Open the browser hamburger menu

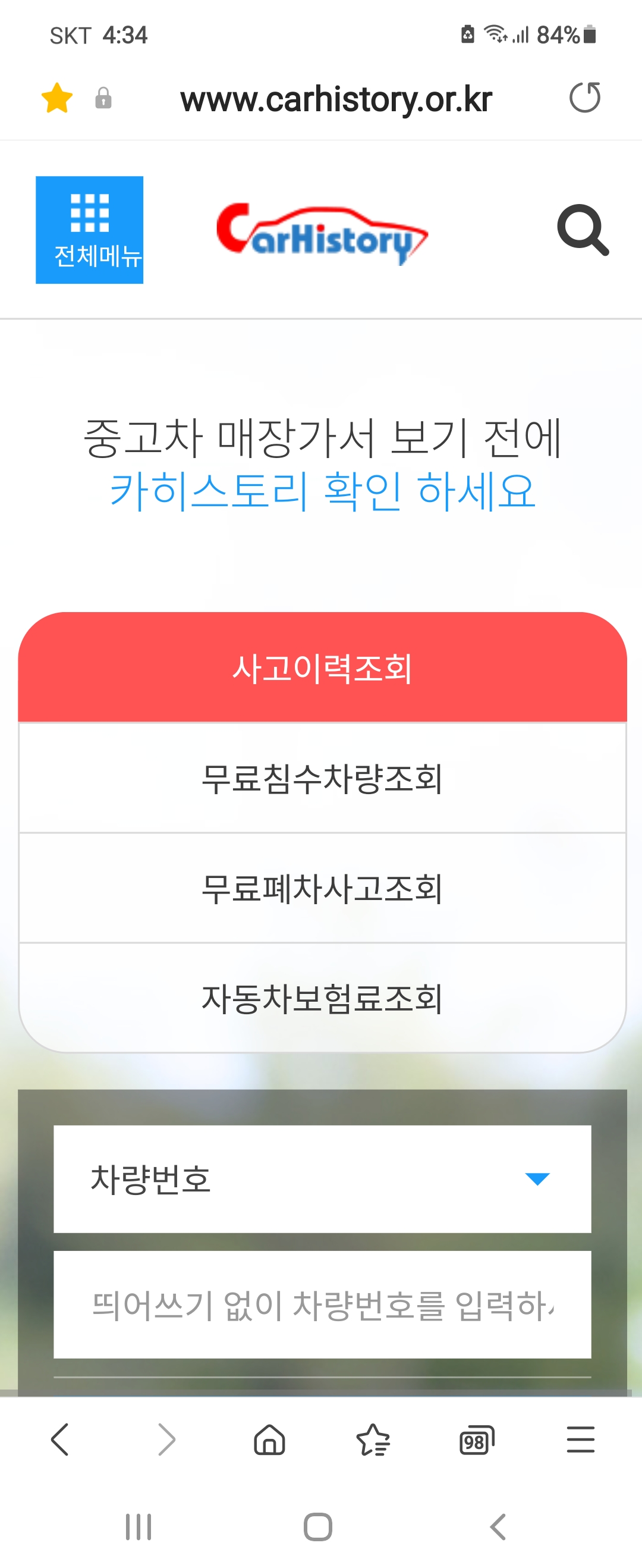(580, 1440)
